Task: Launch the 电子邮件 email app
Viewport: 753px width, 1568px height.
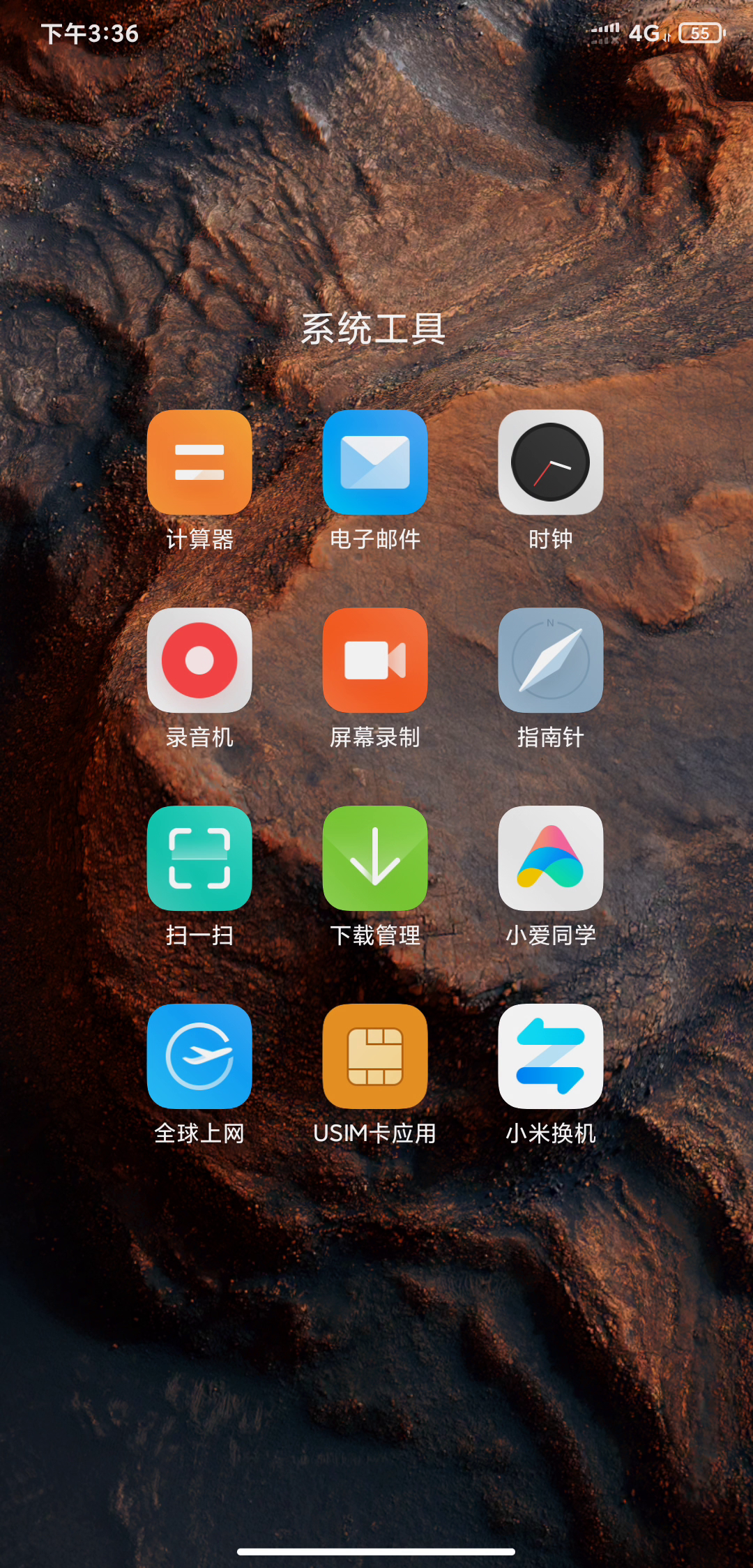Action: (x=375, y=462)
